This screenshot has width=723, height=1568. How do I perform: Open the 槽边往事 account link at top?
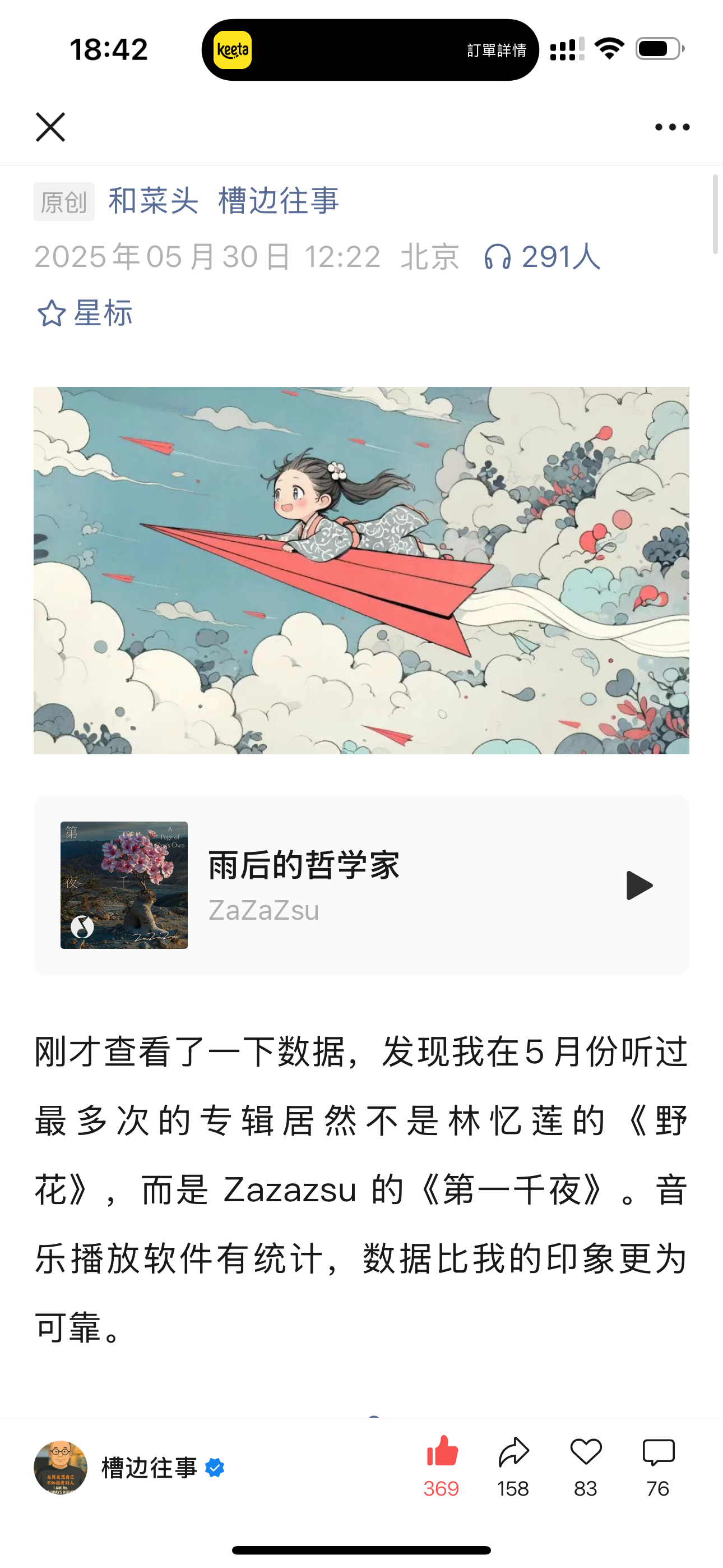279,201
